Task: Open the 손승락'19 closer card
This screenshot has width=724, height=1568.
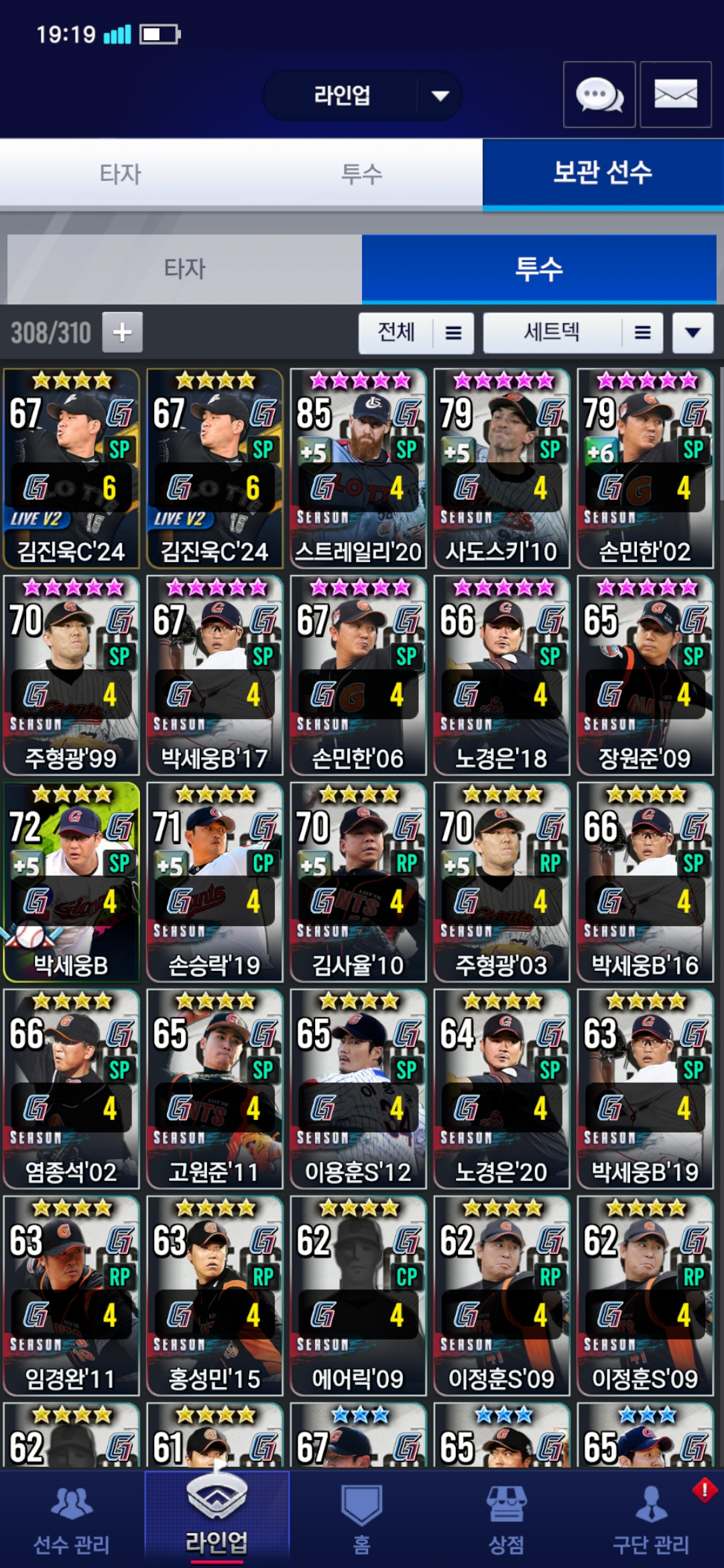Action: click(x=215, y=883)
